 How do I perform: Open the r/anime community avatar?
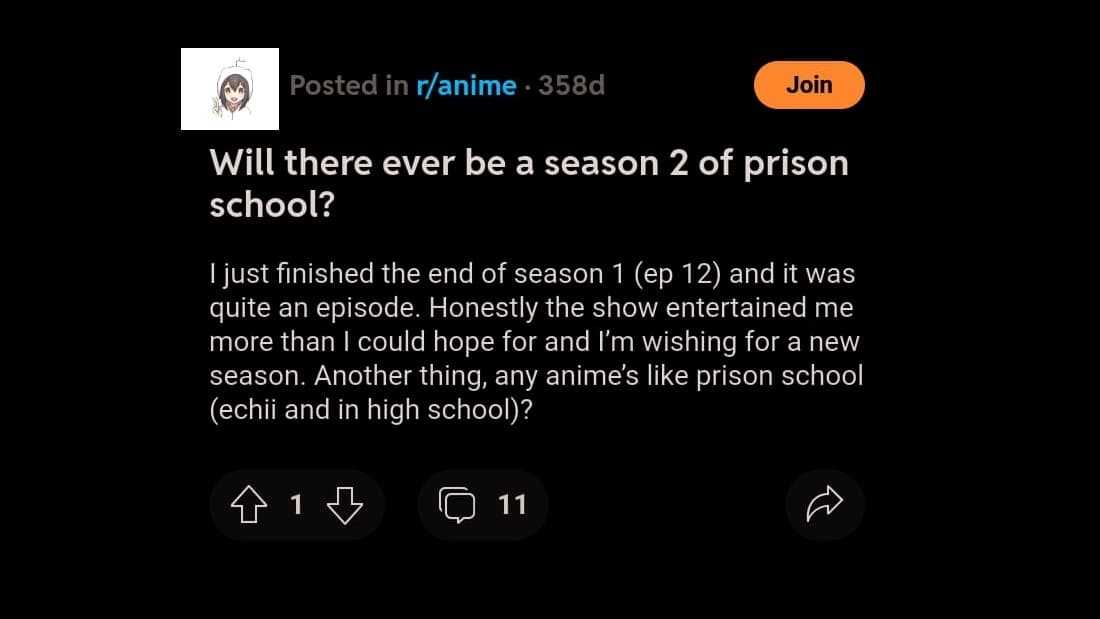click(230, 89)
